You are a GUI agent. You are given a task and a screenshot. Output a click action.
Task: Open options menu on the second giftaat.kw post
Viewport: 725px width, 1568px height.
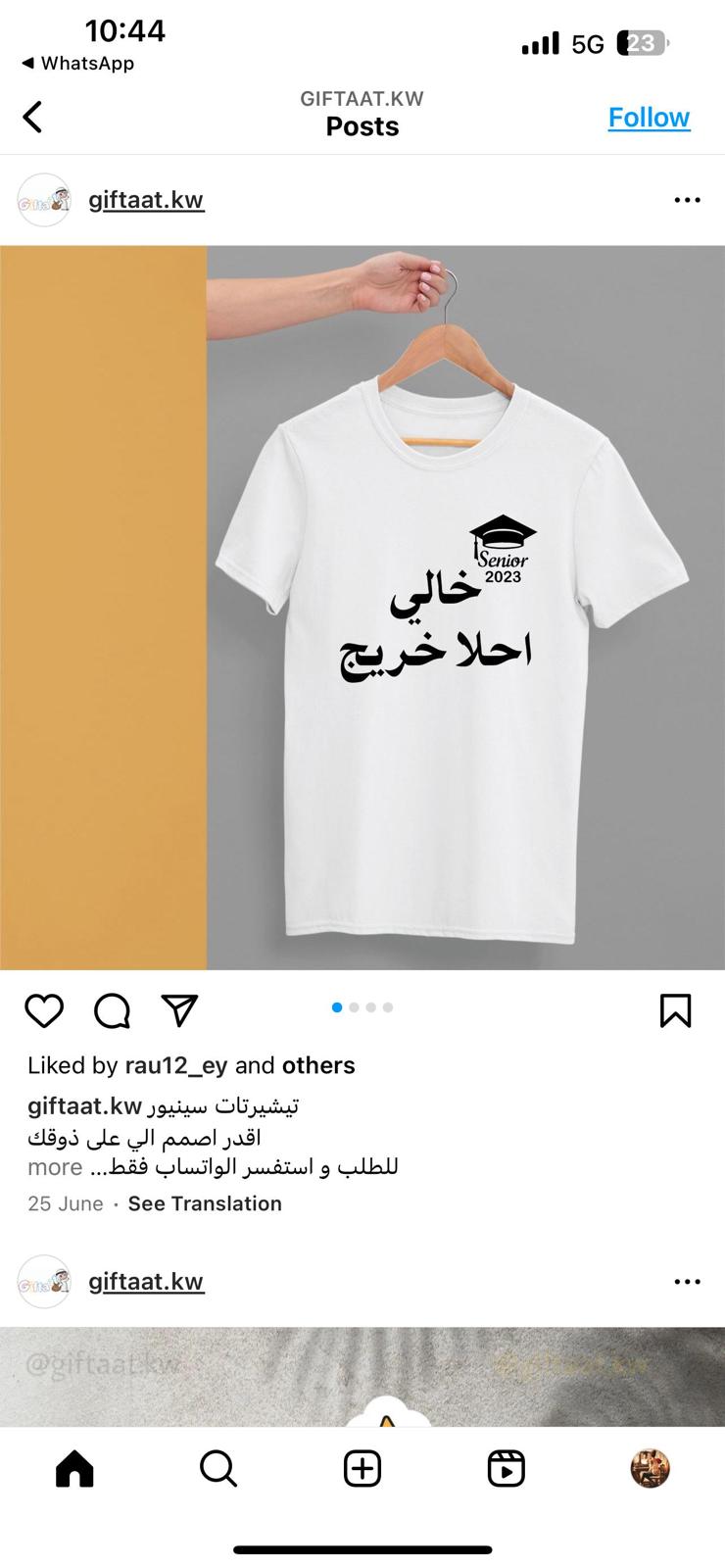pos(688,1282)
